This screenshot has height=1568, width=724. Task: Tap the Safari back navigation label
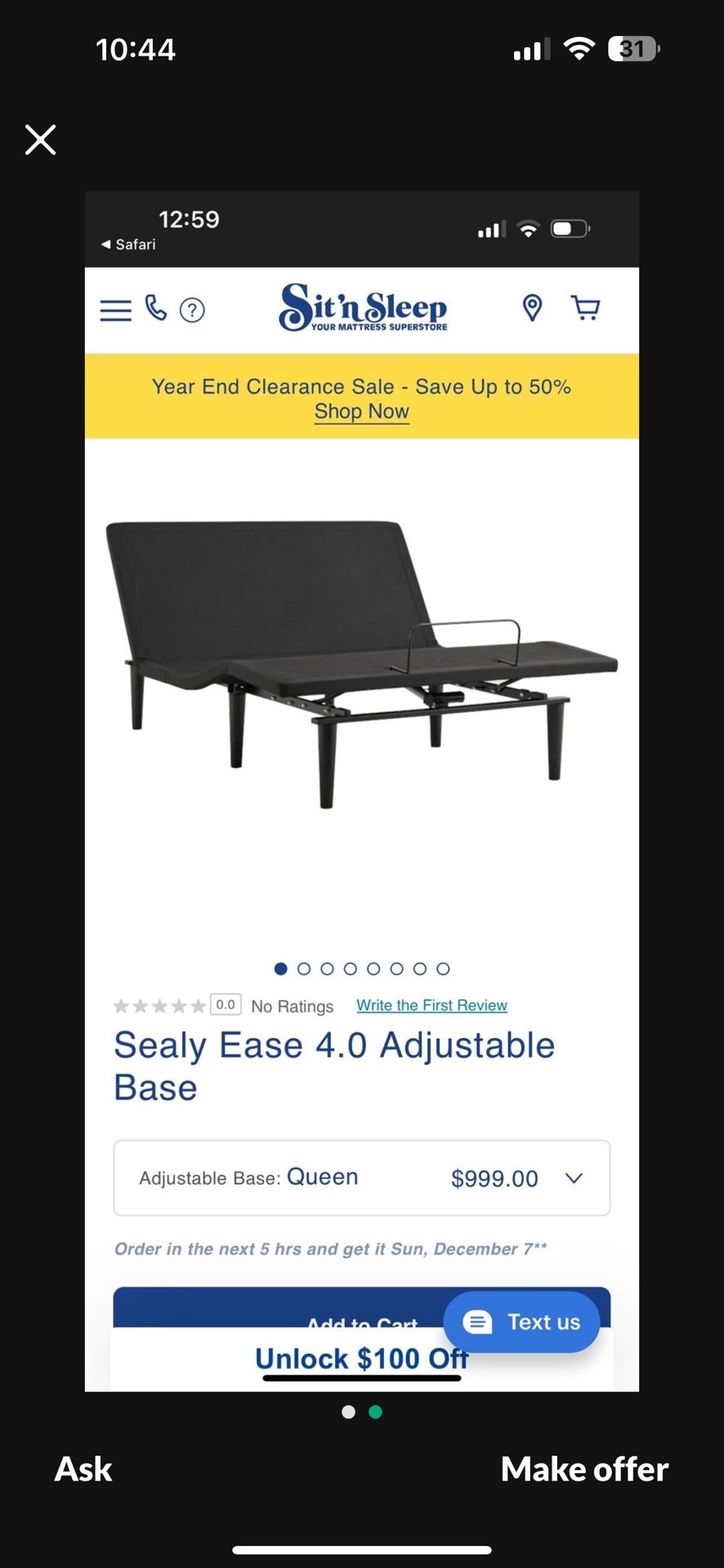click(127, 243)
